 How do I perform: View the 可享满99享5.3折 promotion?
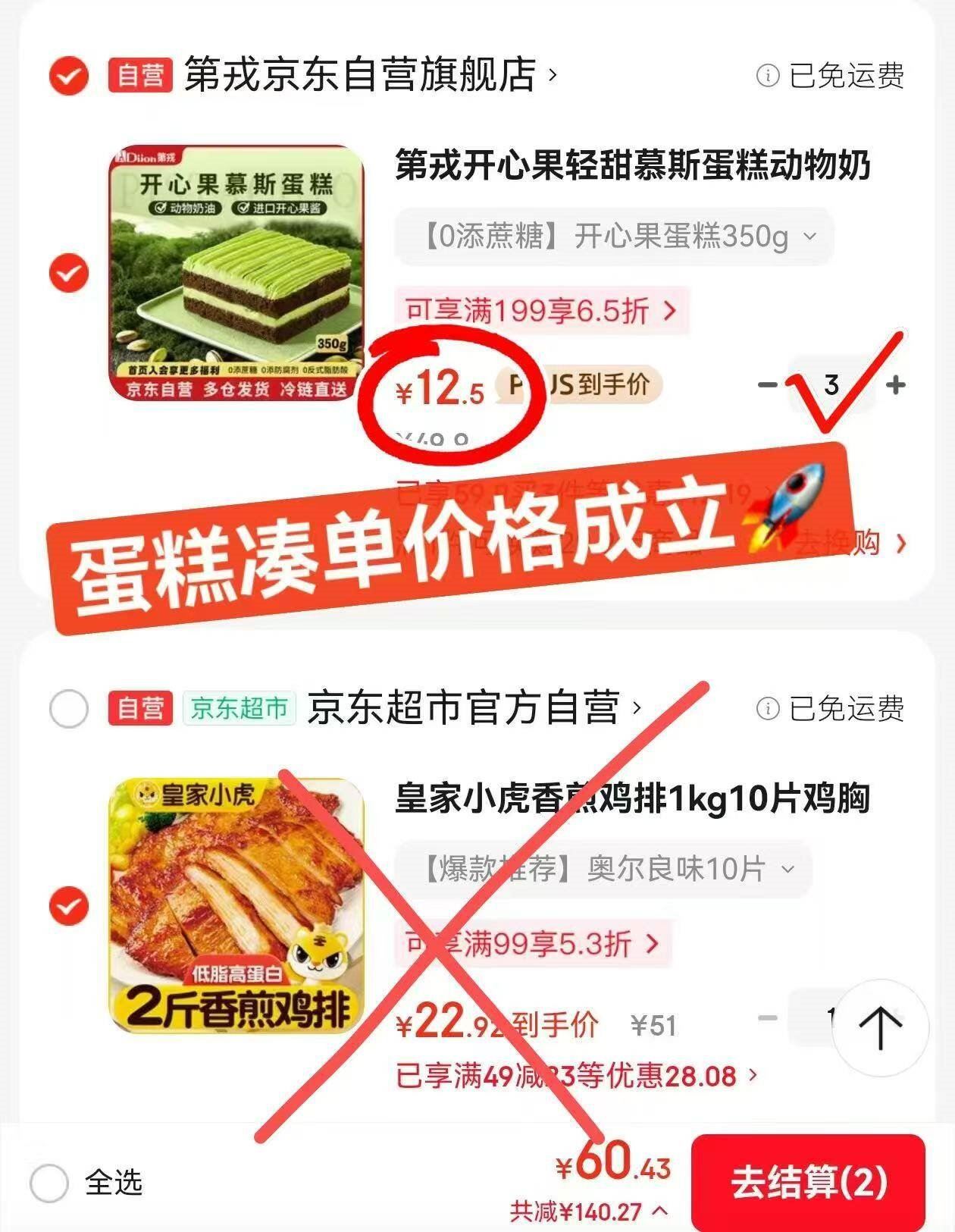[x=532, y=944]
